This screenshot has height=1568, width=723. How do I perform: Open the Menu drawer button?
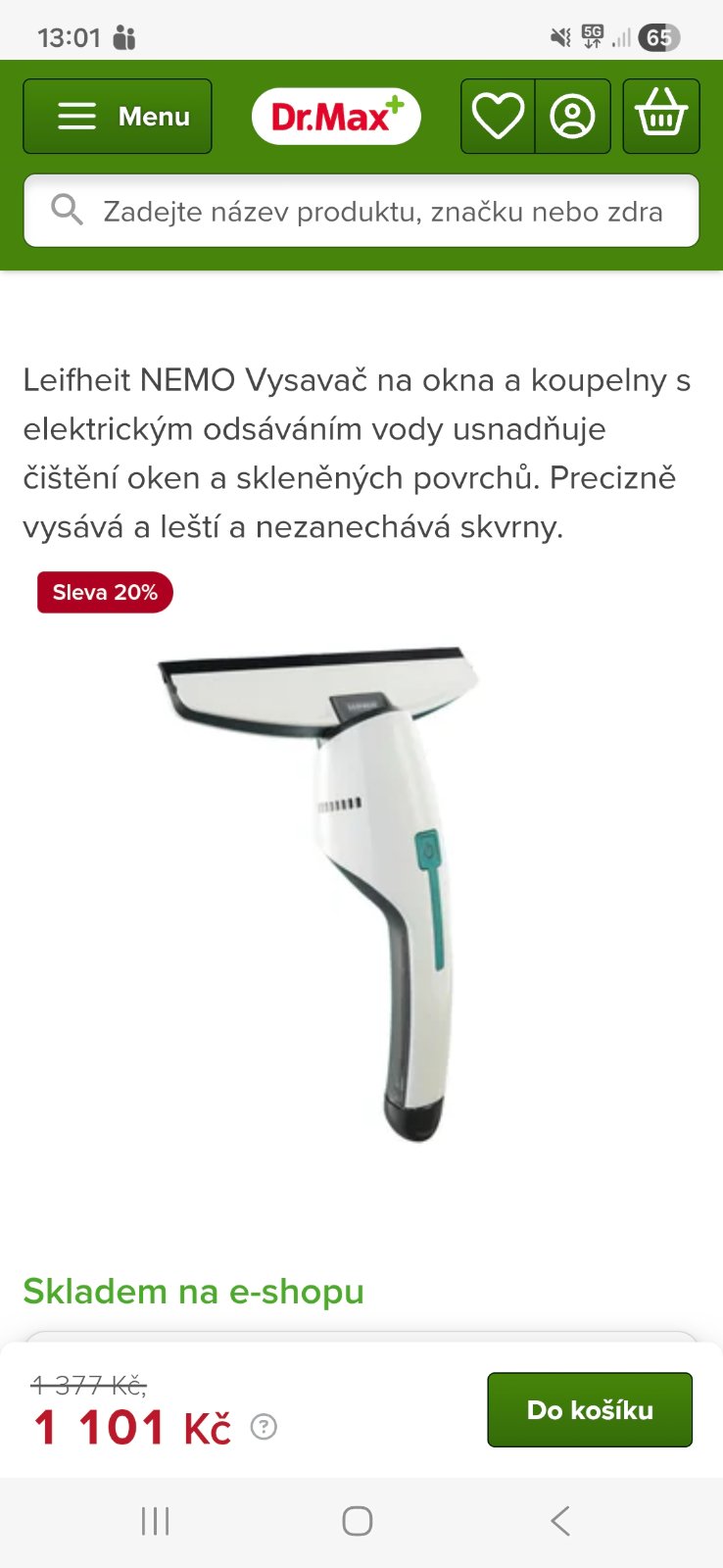pos(118,117)
